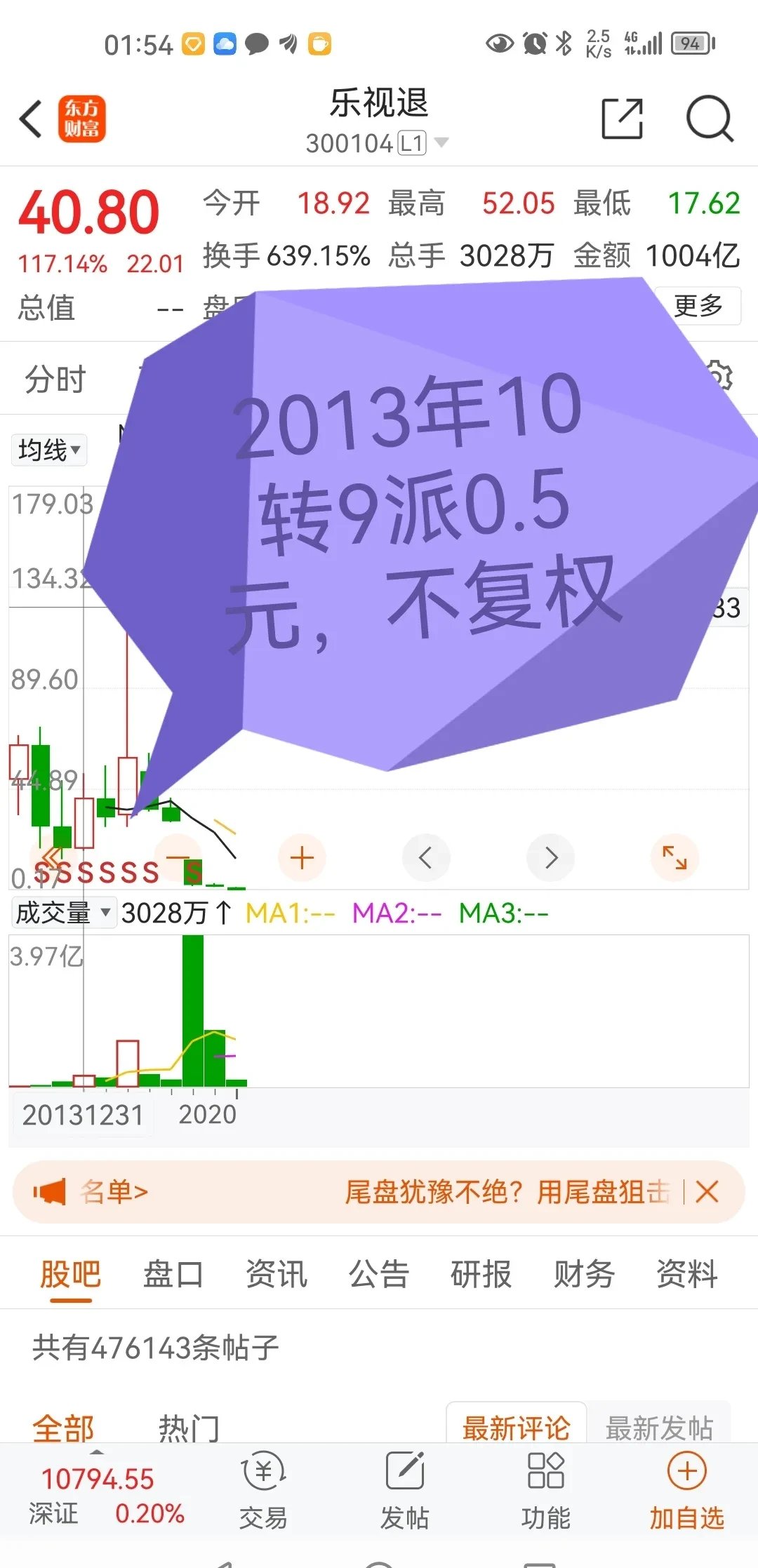Image resolution: width=758 pixels, height=1568 pixels.
Task: Expand chart to fullscreen with the expand icon
Action: point(674,857)
